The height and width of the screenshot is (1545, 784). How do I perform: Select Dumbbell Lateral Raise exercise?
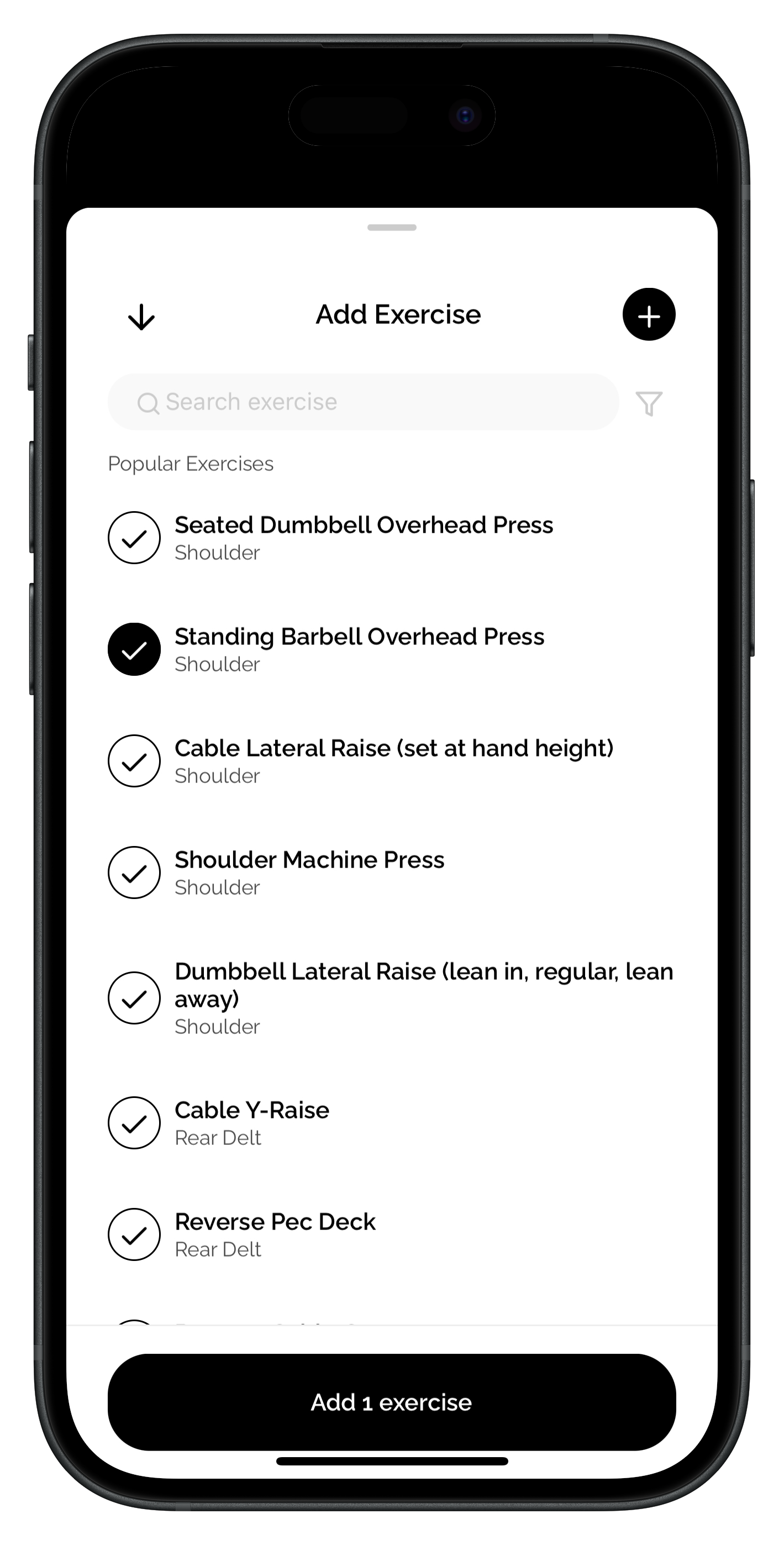pos(134,998)
